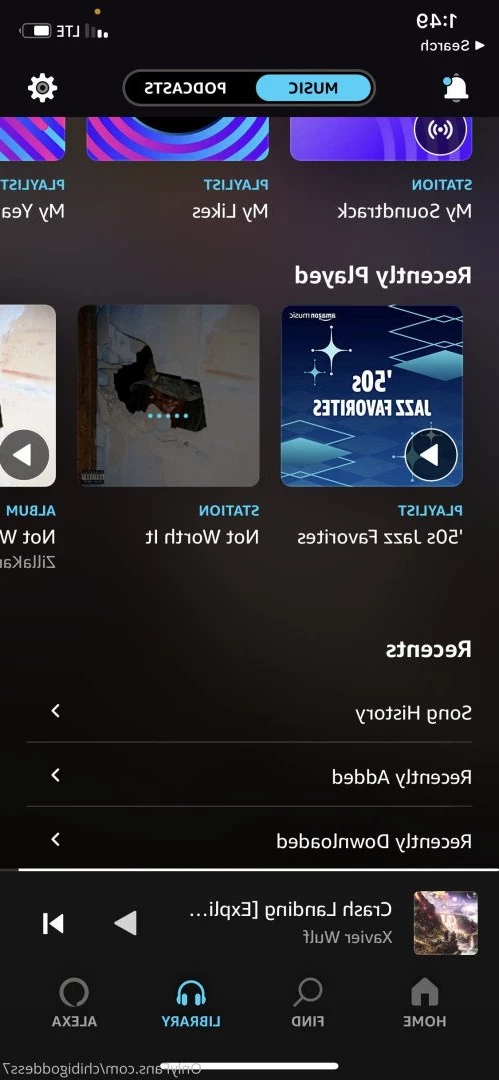This screenshot has height=1080, width=499.
Task: Open Recently Added
Action: pos(250,776)
